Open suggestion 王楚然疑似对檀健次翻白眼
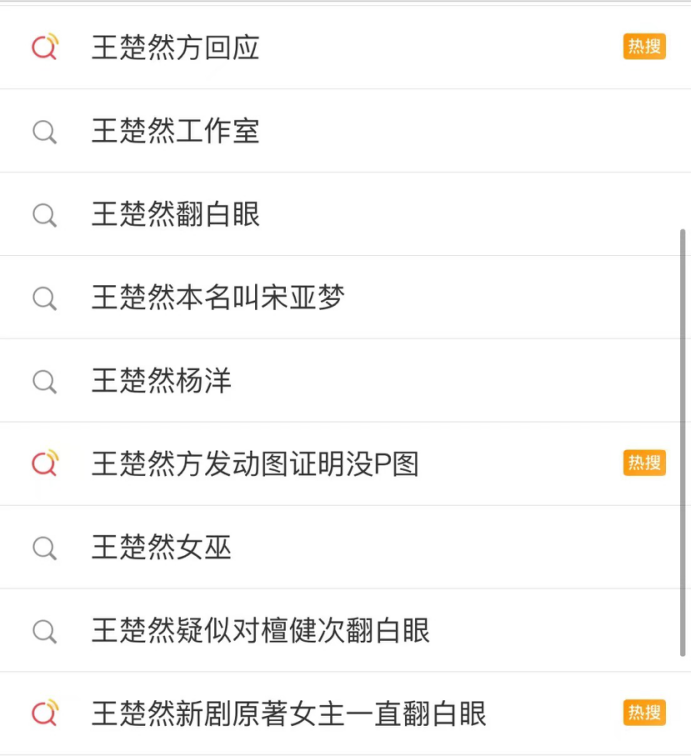Image resolution: width=691 pixels, height=756 pixels. coord(261,630)
